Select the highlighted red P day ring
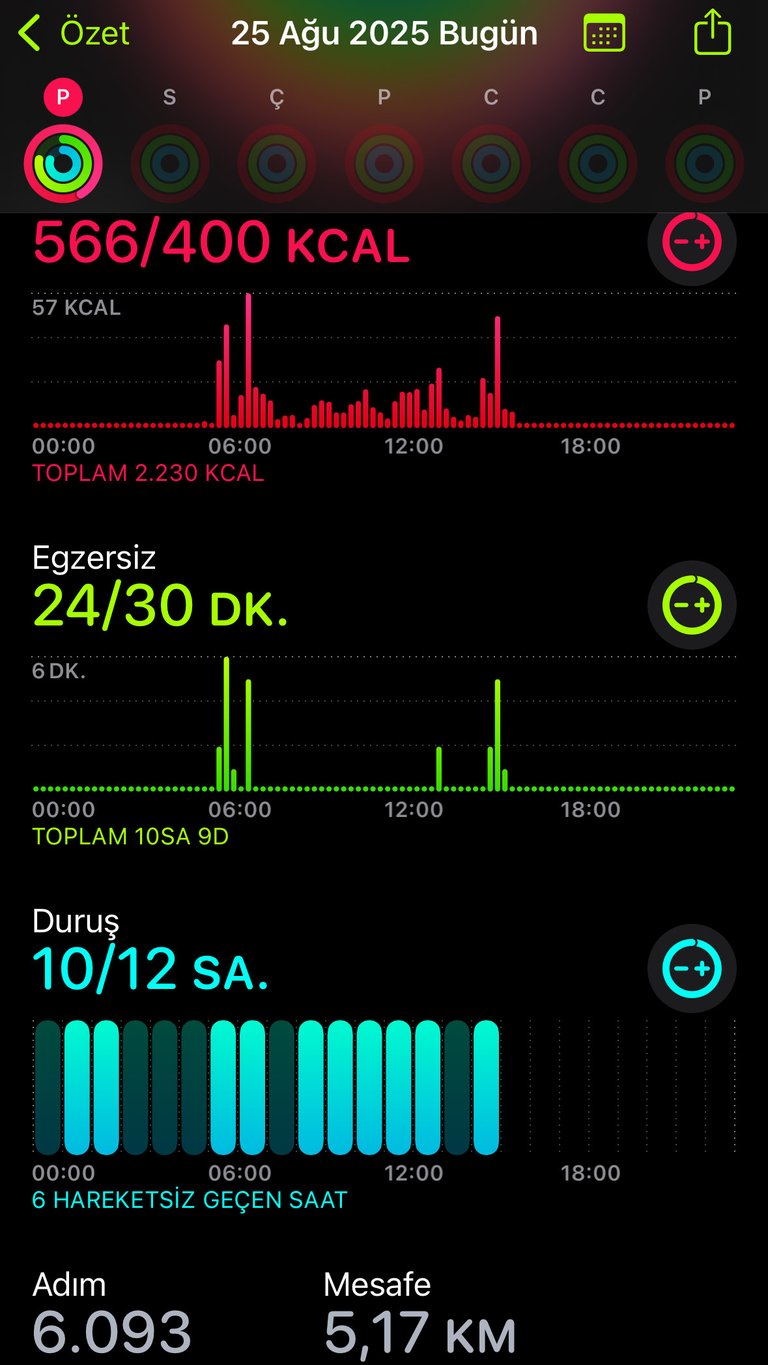Screen dimensions: 768x1365 click(63, 163)
